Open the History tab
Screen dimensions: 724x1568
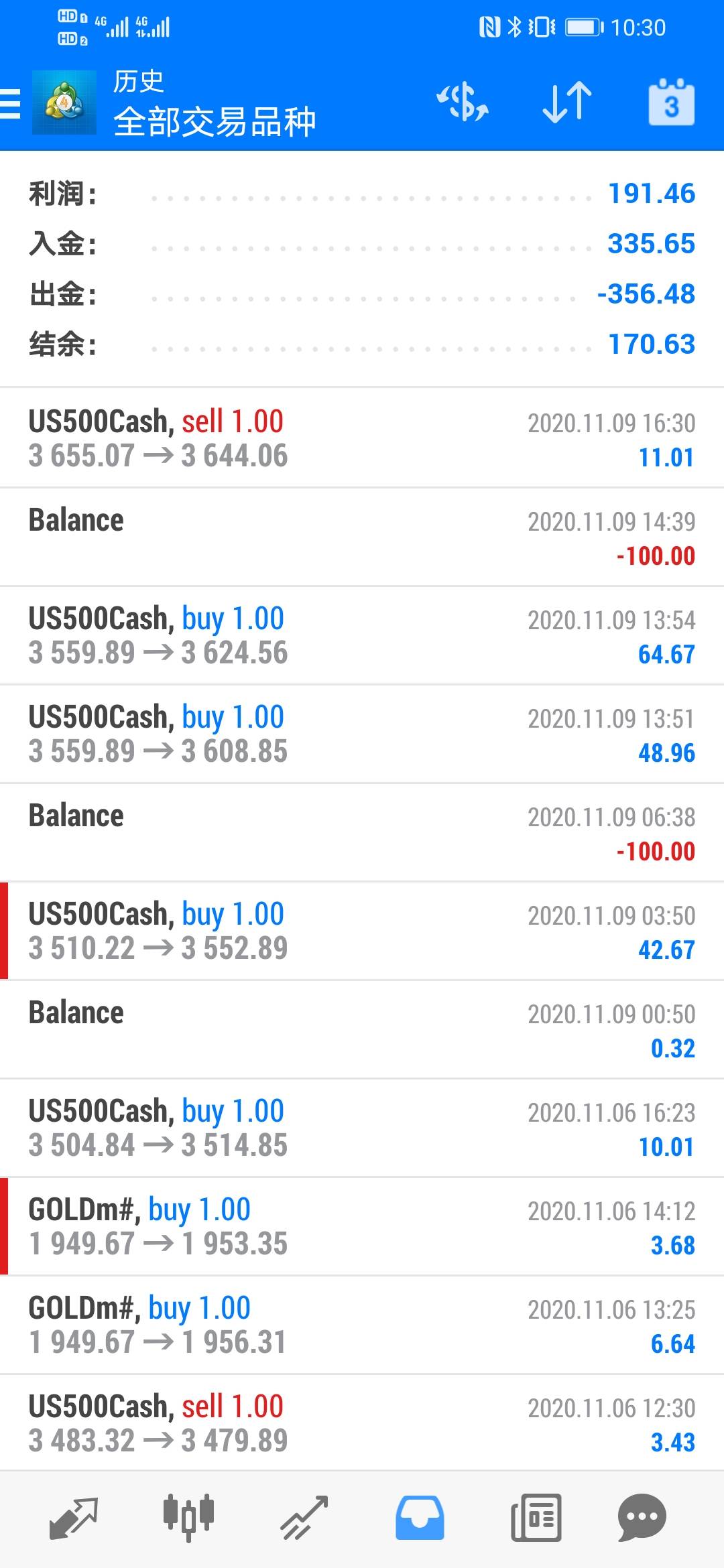tap(420, 1517)
